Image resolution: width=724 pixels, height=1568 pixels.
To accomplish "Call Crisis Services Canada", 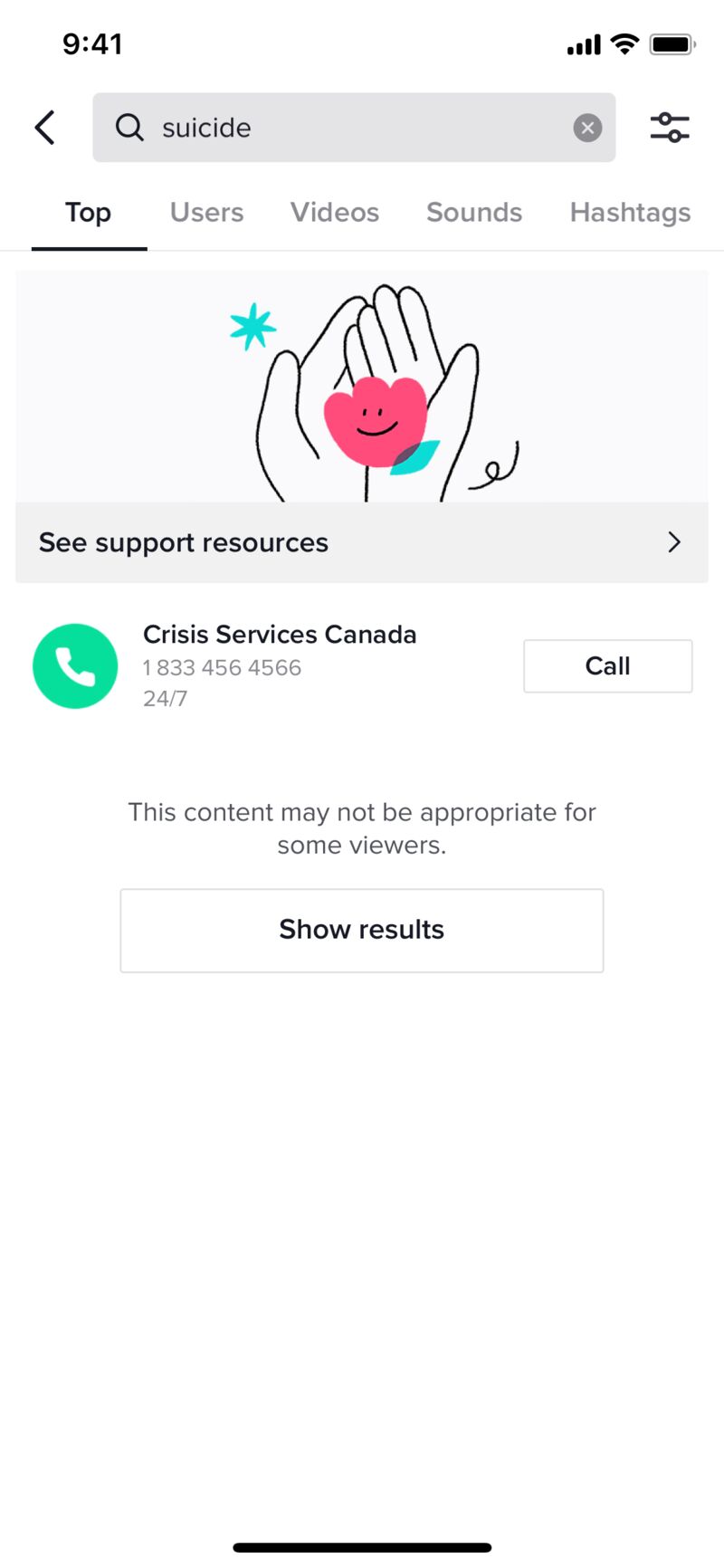I will pos(607,666).
